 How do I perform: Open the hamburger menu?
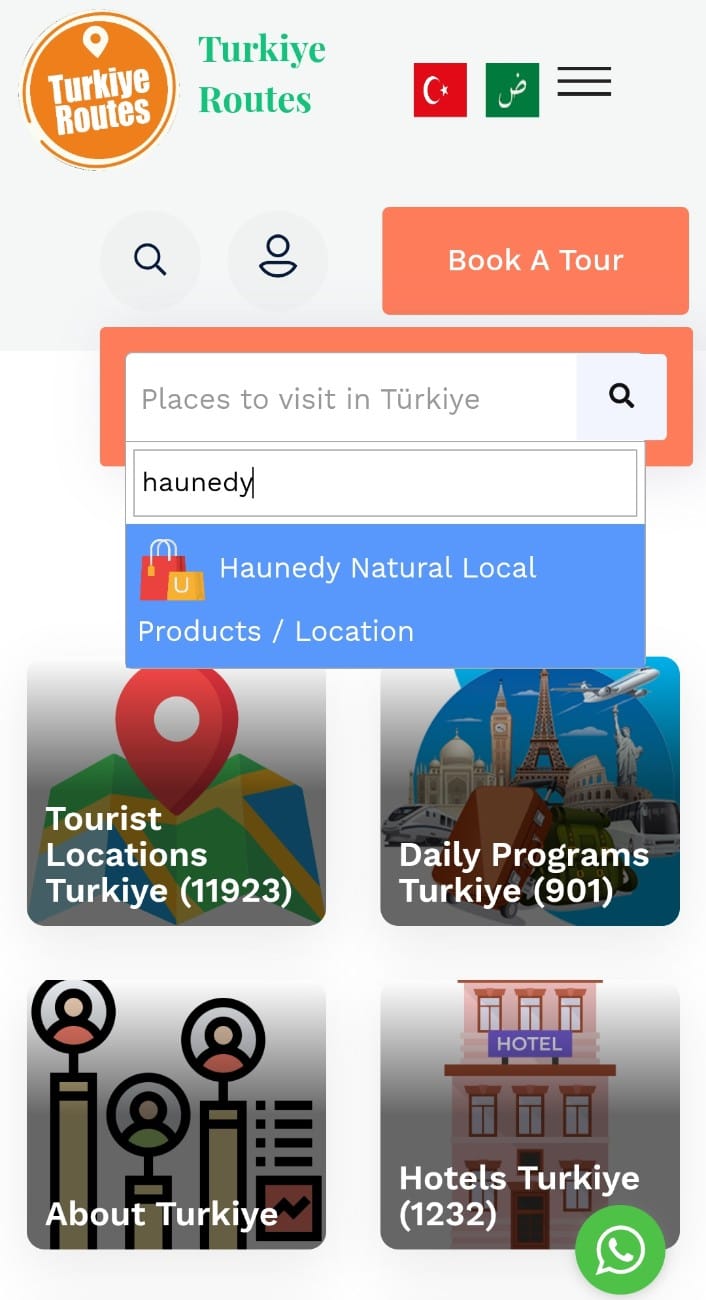click(584, 82)
